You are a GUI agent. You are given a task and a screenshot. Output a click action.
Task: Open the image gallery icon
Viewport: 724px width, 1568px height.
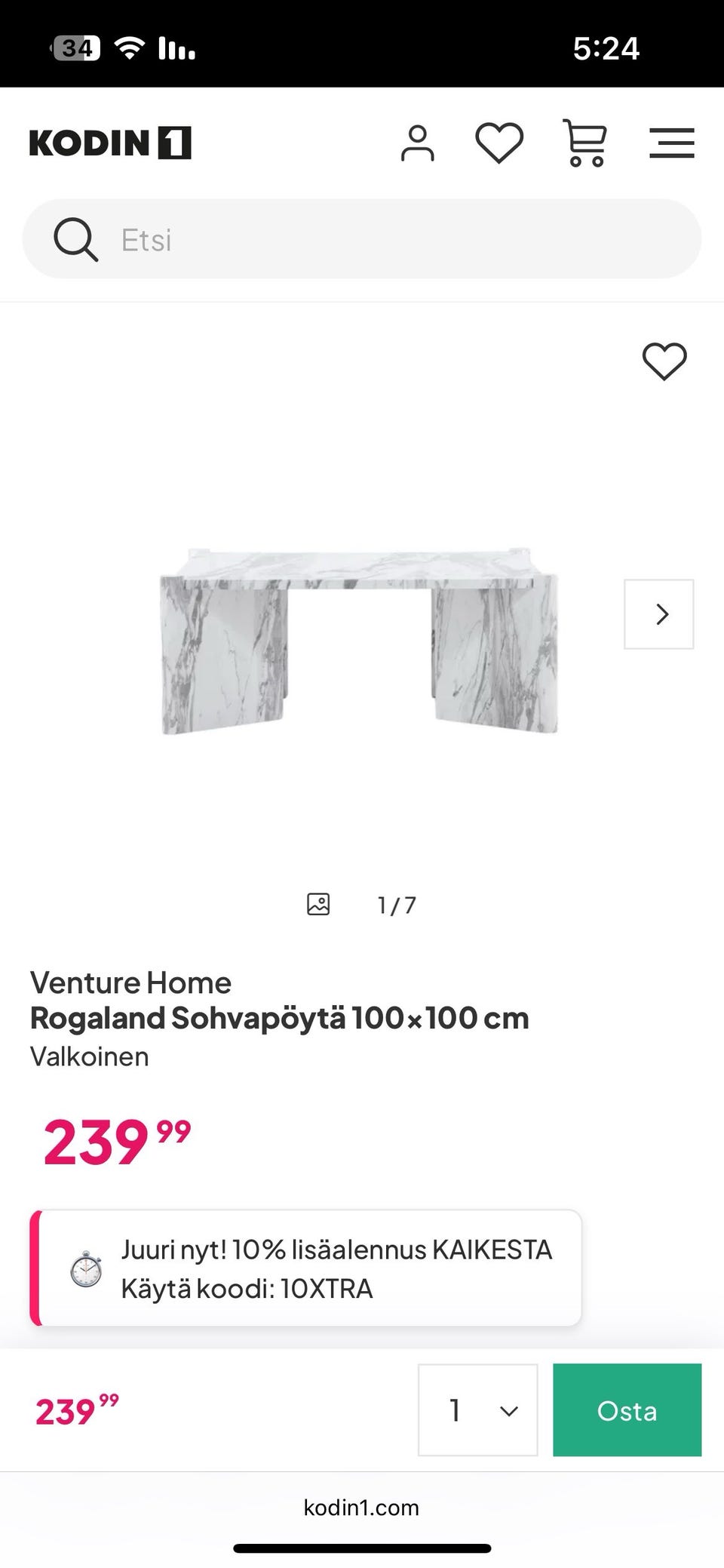pyautogui.click(x=318, y=904)
